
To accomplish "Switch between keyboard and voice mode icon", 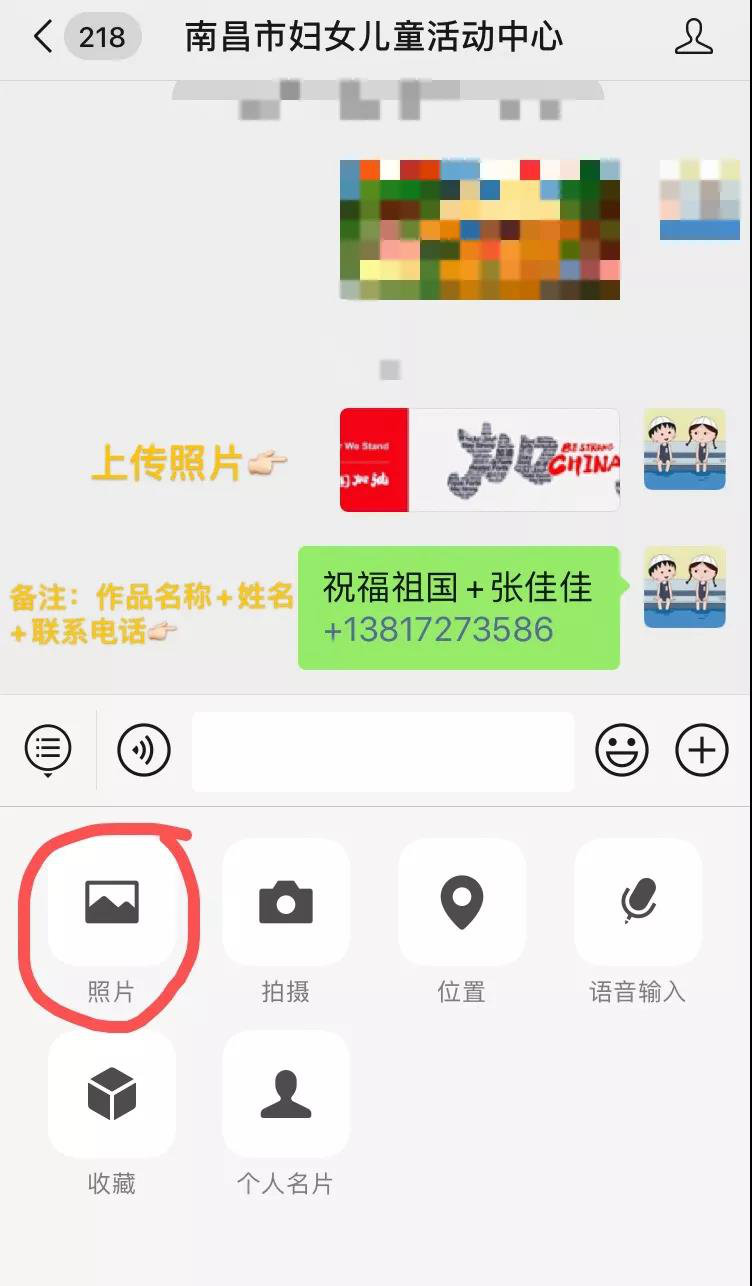I will 143,750.
